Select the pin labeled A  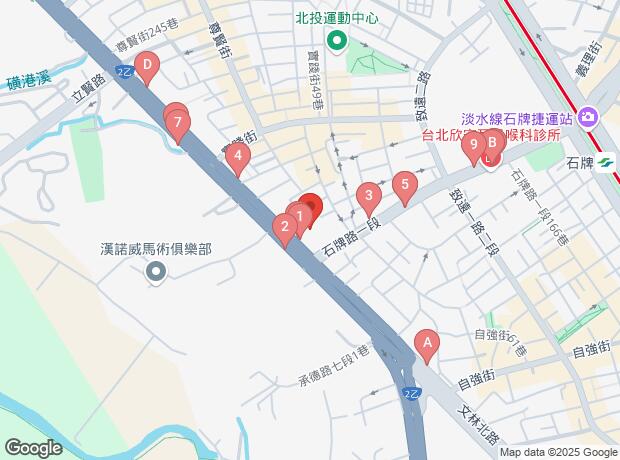point(428,344)
